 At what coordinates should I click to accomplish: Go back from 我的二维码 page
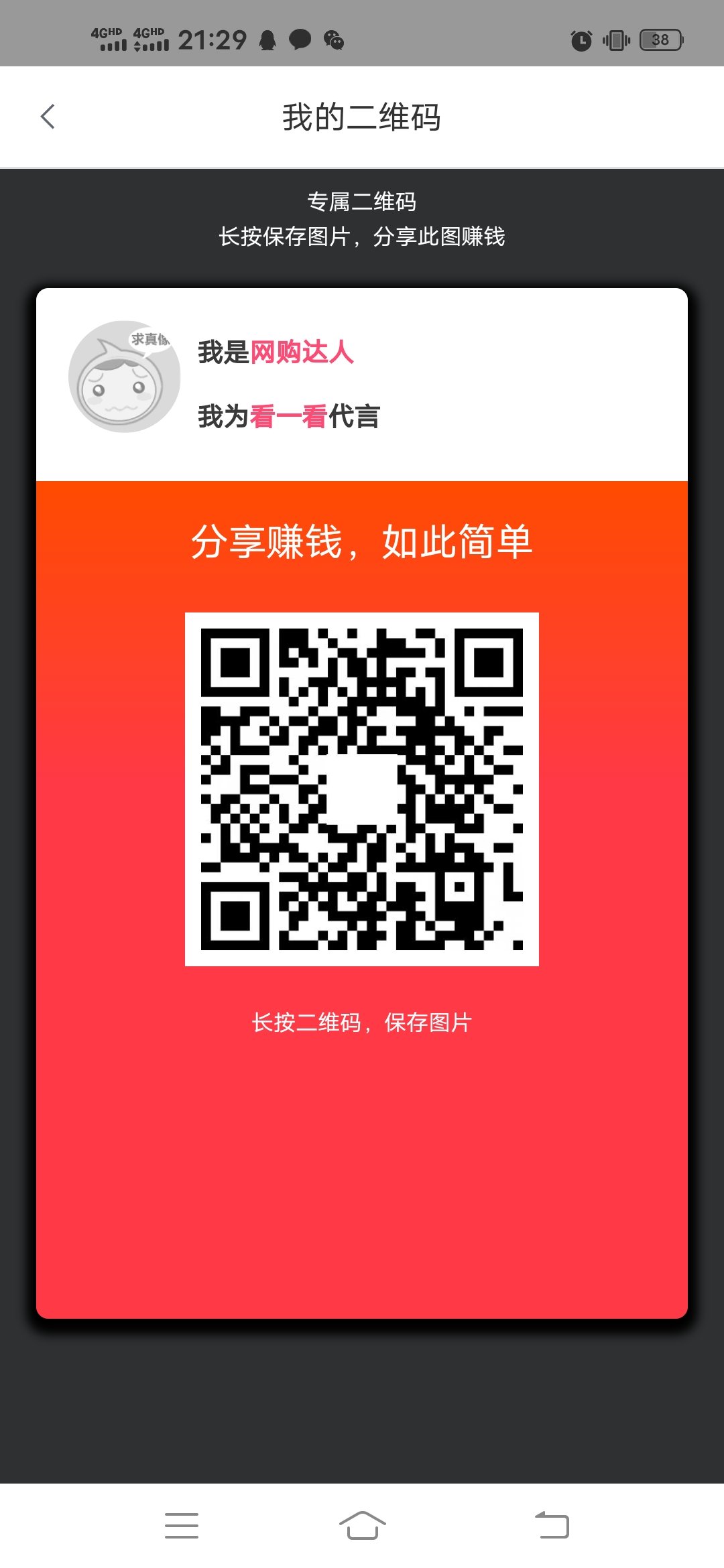click(48, 117)
